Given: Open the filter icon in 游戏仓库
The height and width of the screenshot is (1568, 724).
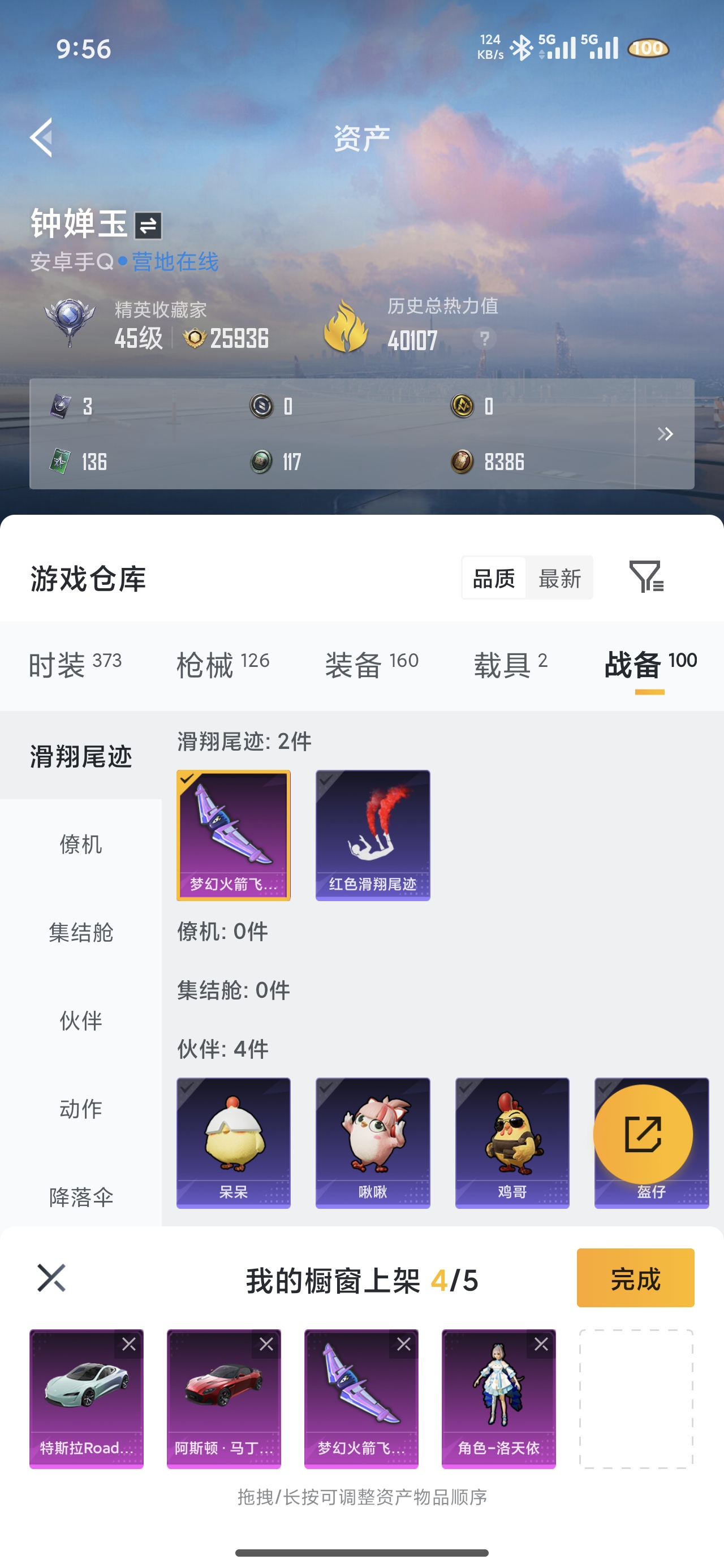Looking at the screenshot, I should (646, 577).
